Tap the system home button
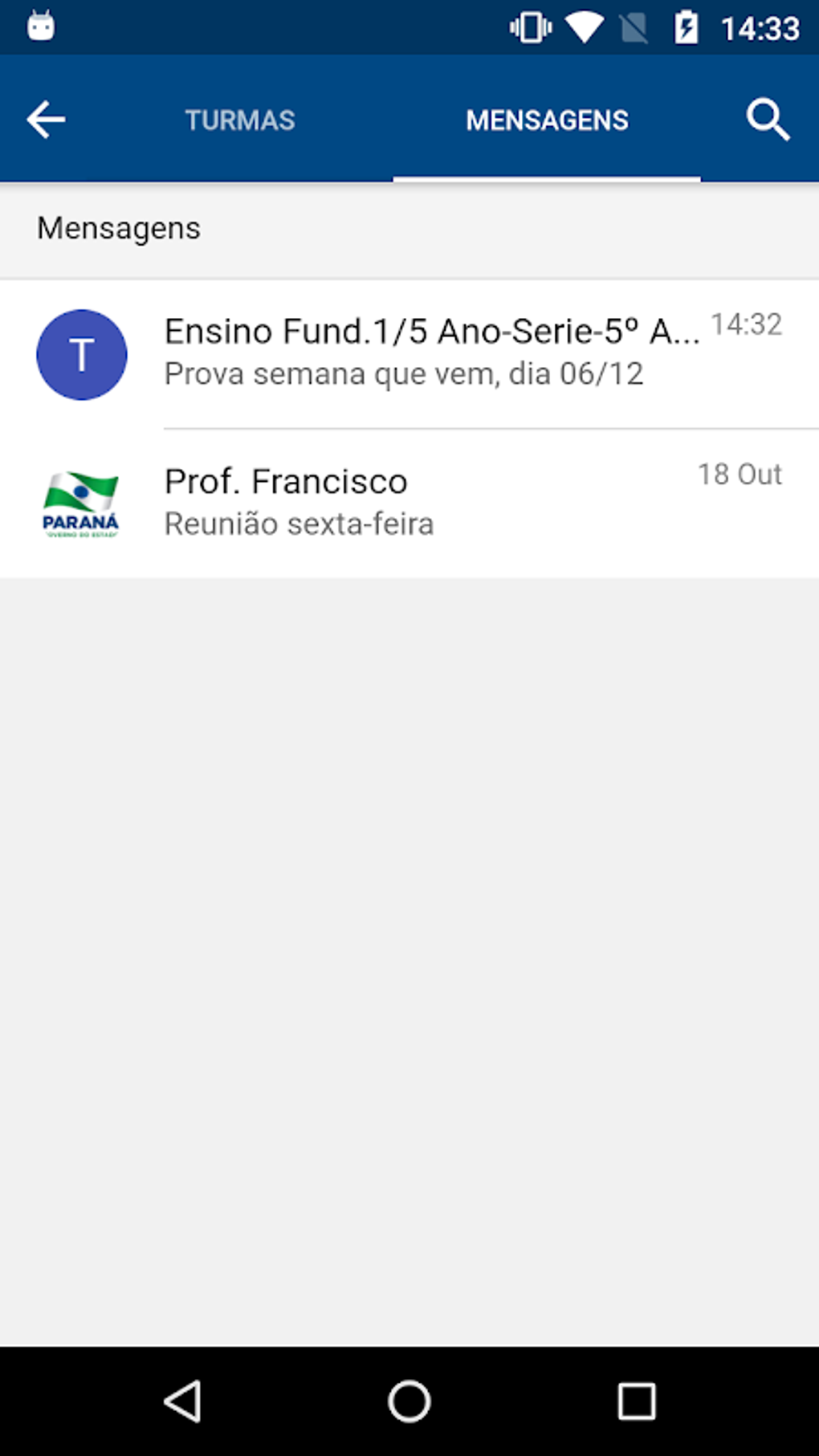This screenshot has width=819, height=1456. 409,1401
